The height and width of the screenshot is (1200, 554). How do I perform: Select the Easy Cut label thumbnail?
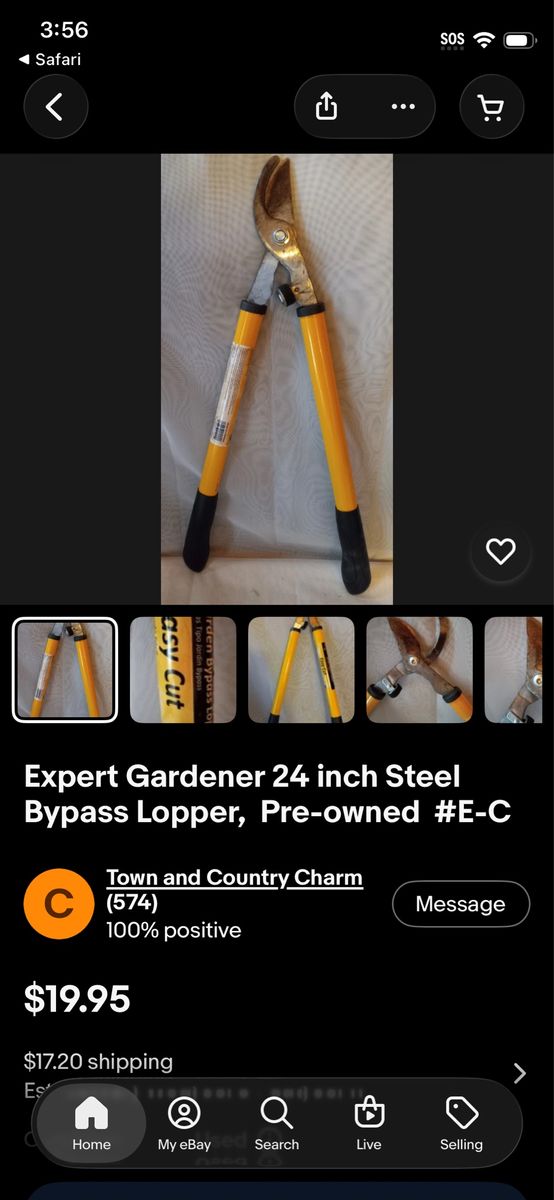click(x=183, y=670)
